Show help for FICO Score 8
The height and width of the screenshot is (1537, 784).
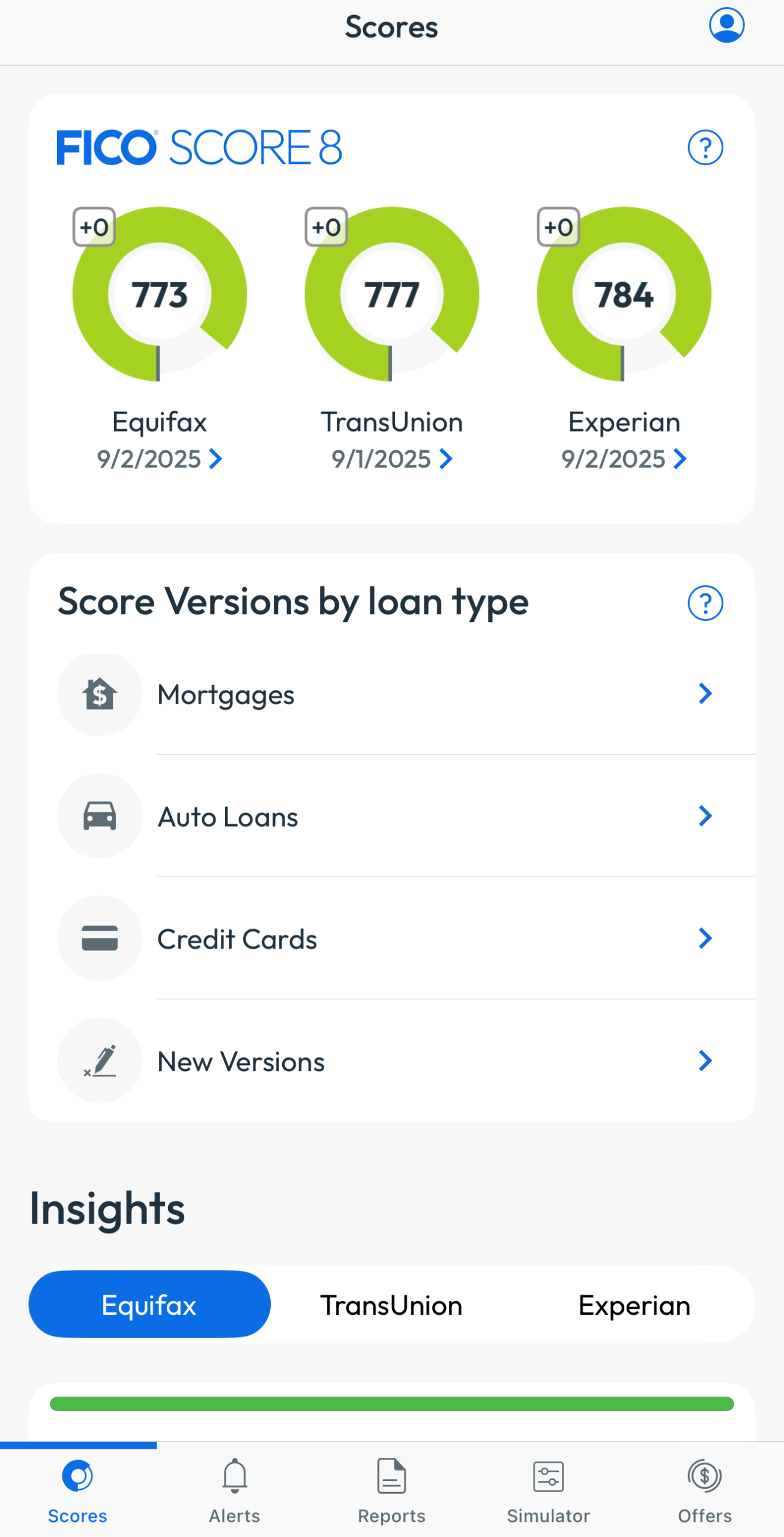pos(705,148)
